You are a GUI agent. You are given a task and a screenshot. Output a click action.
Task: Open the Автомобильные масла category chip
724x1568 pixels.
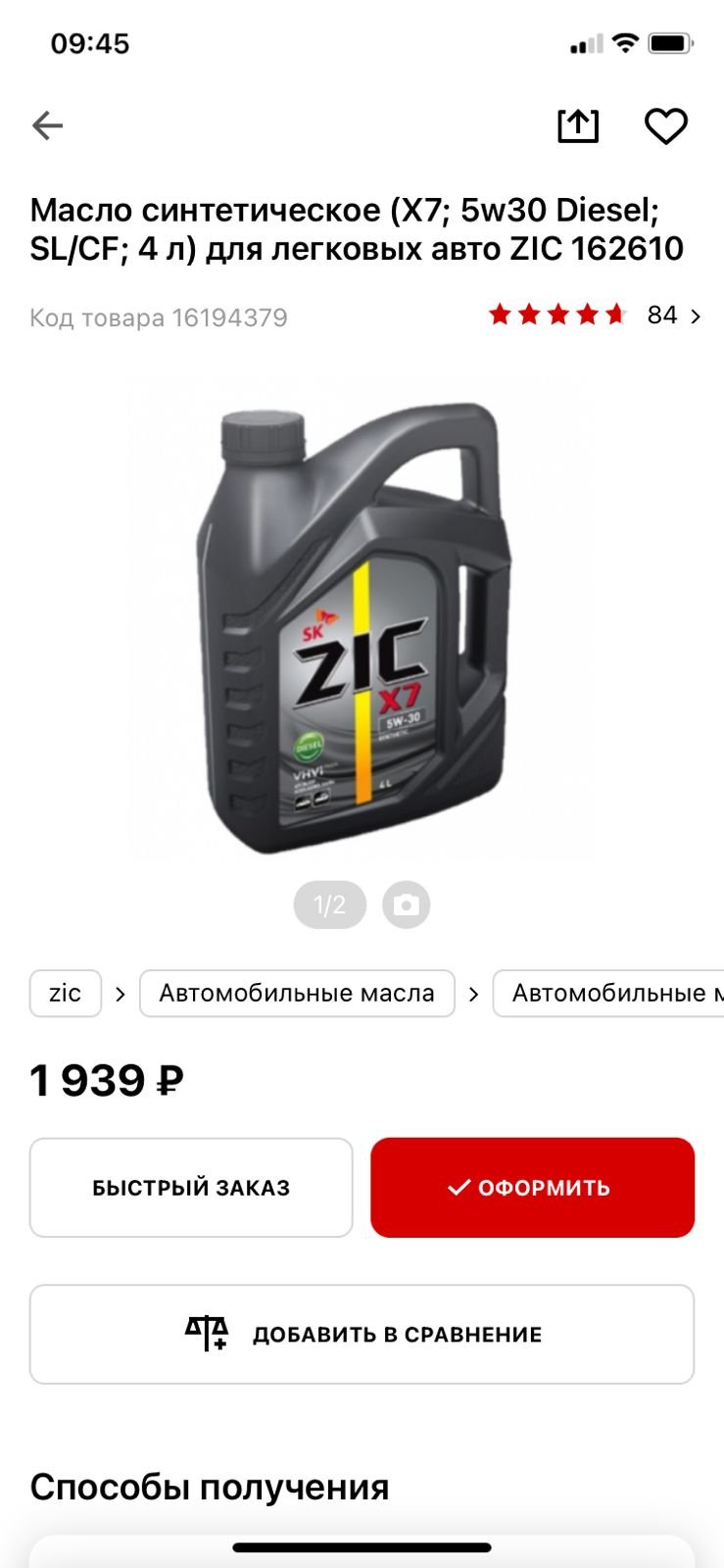click(297, 993)
